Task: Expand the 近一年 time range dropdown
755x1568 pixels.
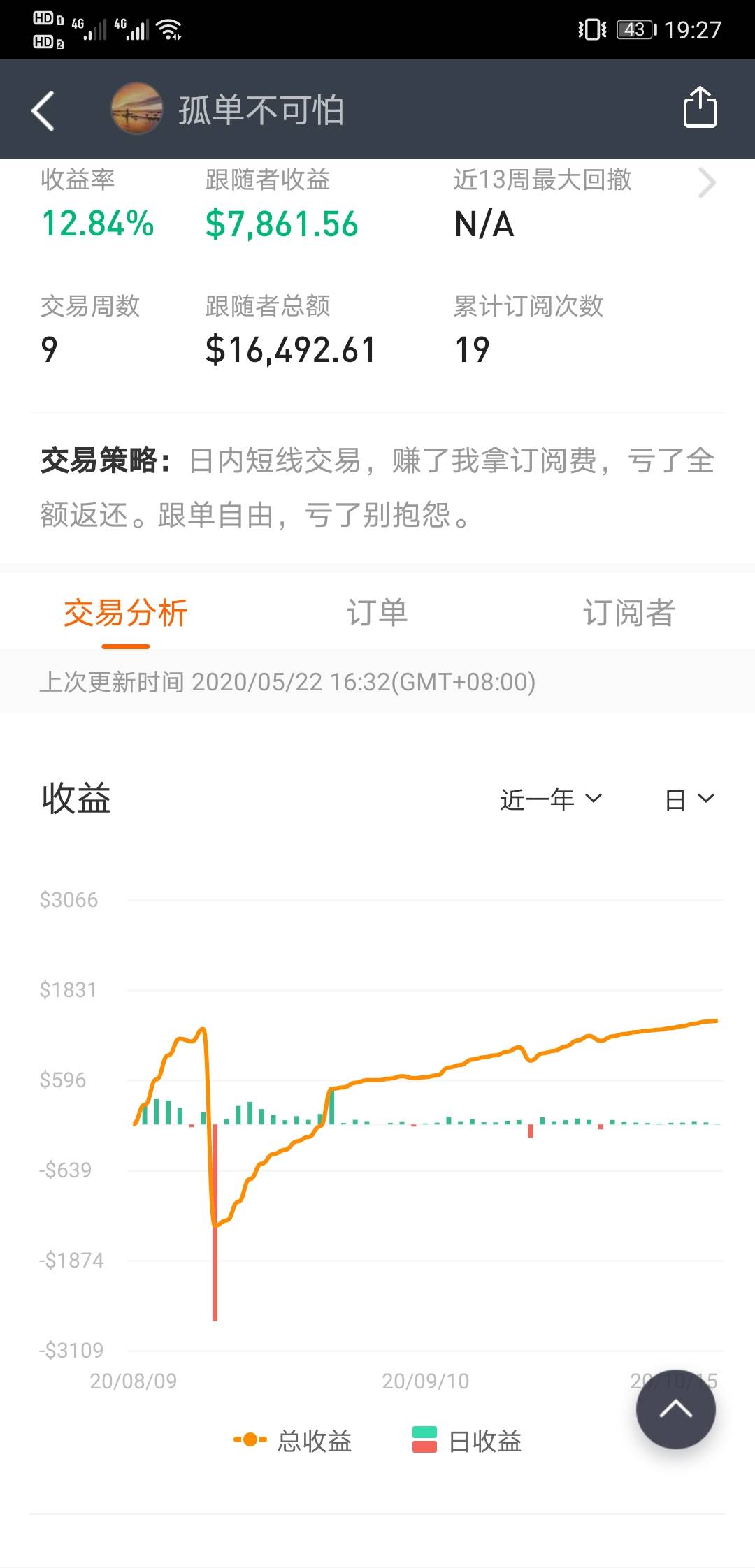Action: pyautogui.click(x=551, y=799)
